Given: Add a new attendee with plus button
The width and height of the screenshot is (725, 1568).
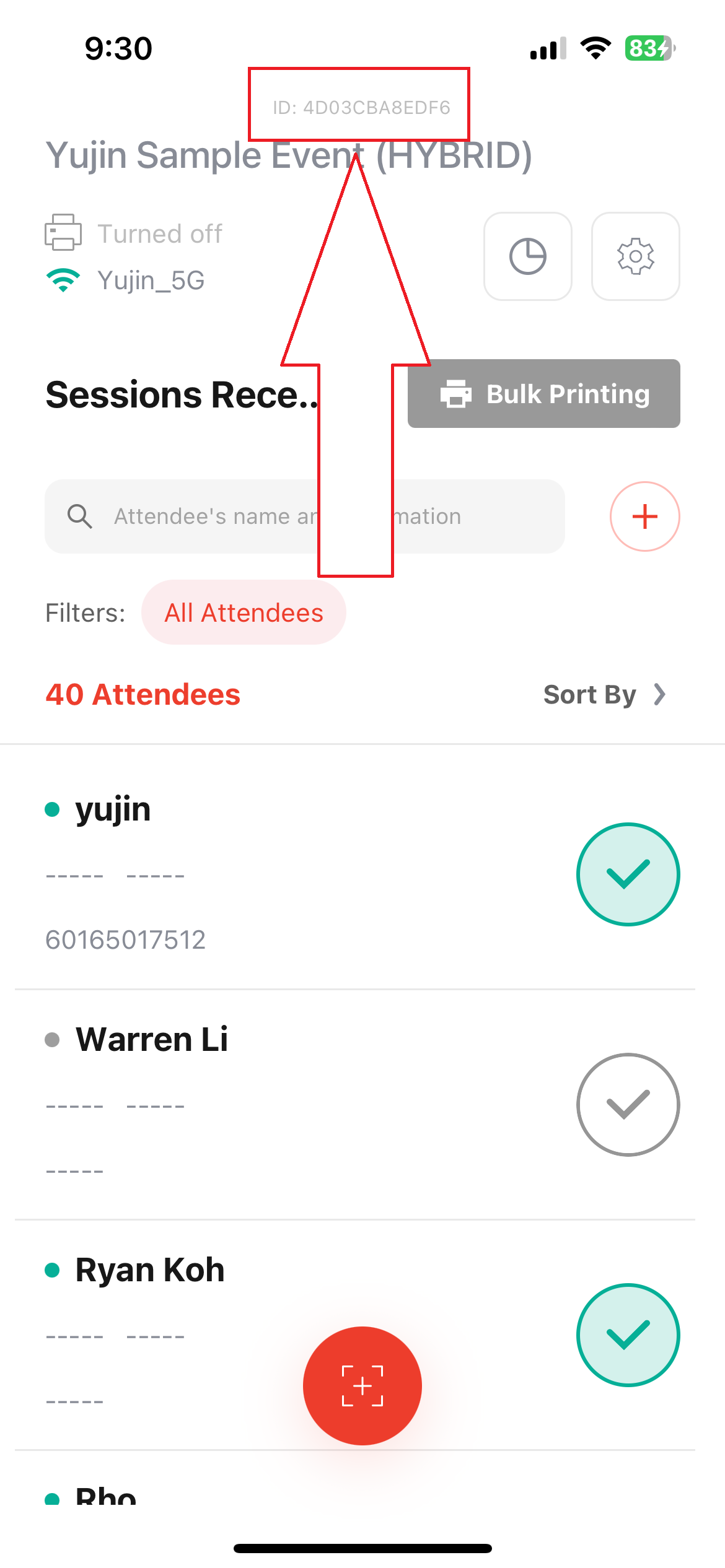Looking at the screenshot, I should tap(644, 516).
